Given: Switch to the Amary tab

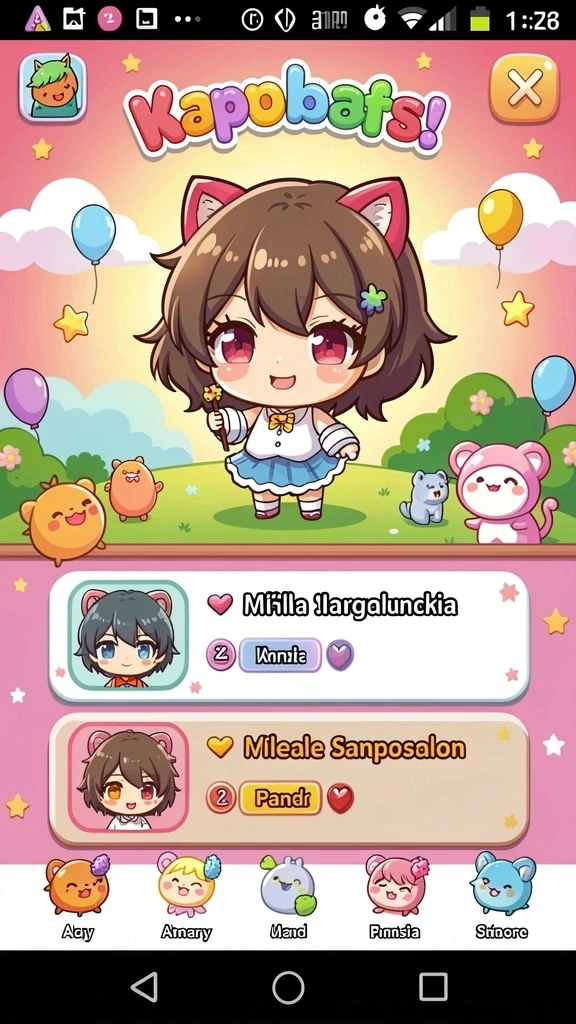Looking at the screenshot, I should (186, 896).
